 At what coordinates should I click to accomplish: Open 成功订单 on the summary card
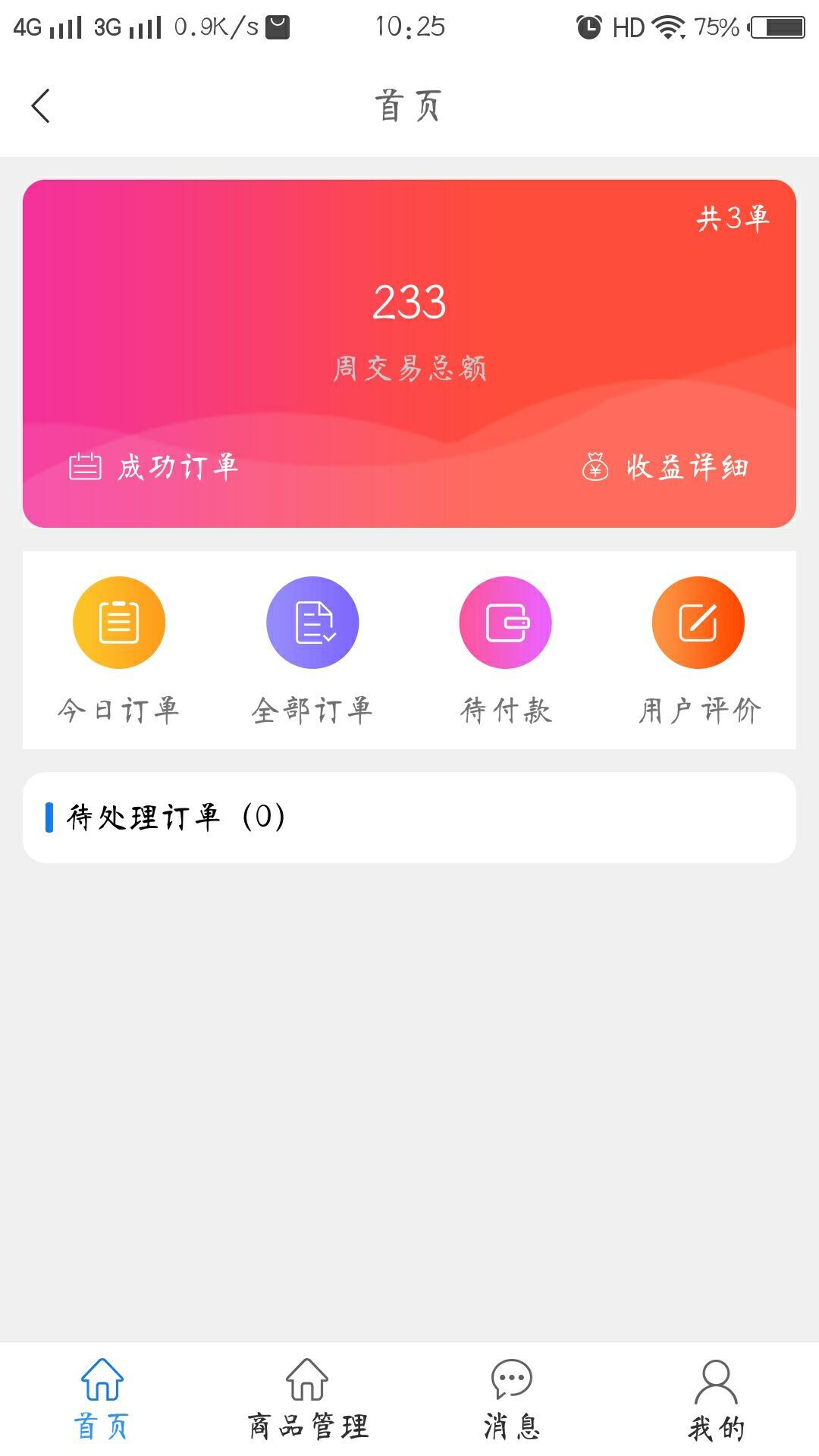coord(154,466)
